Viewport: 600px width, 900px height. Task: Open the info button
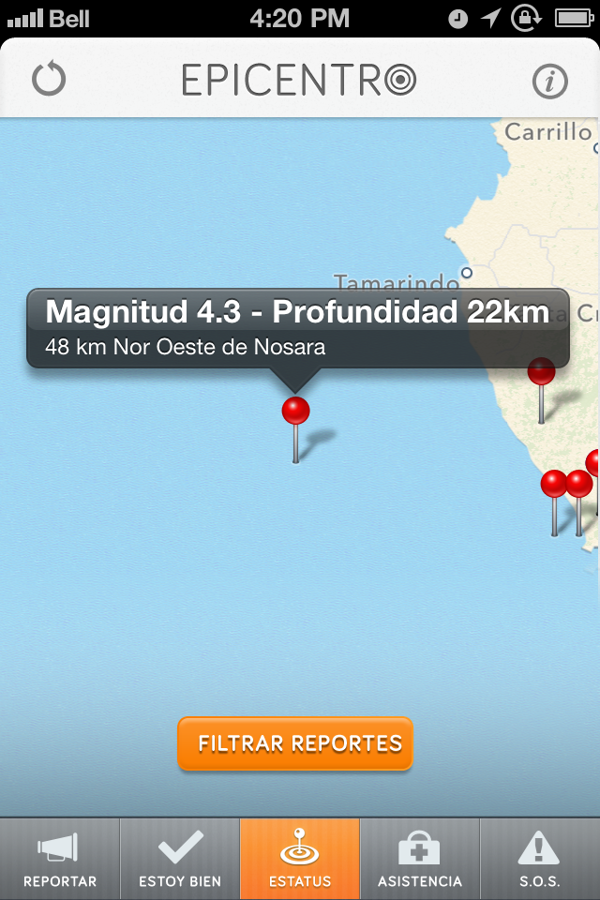549,81
